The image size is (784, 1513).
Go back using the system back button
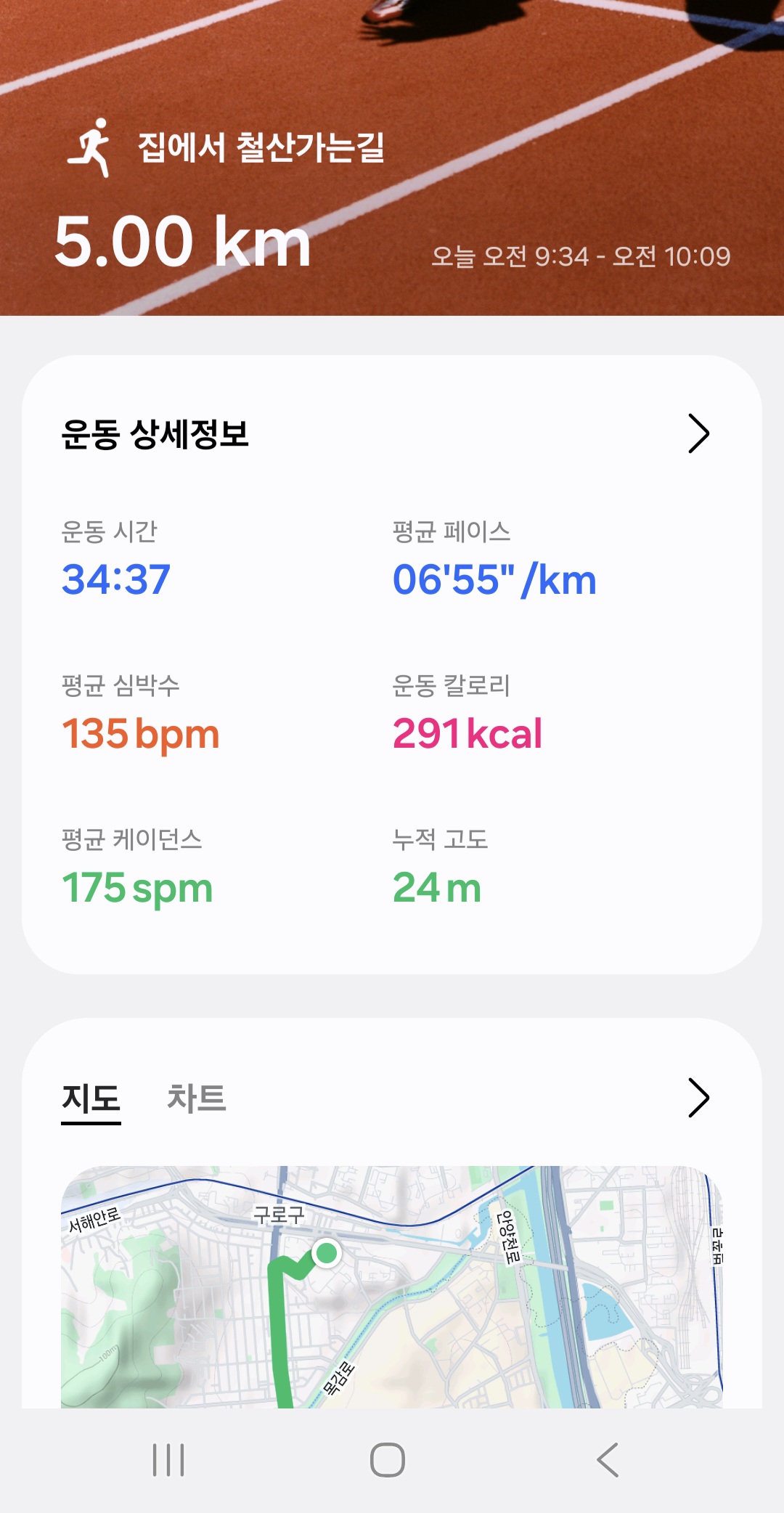(x=608, y=1460)
